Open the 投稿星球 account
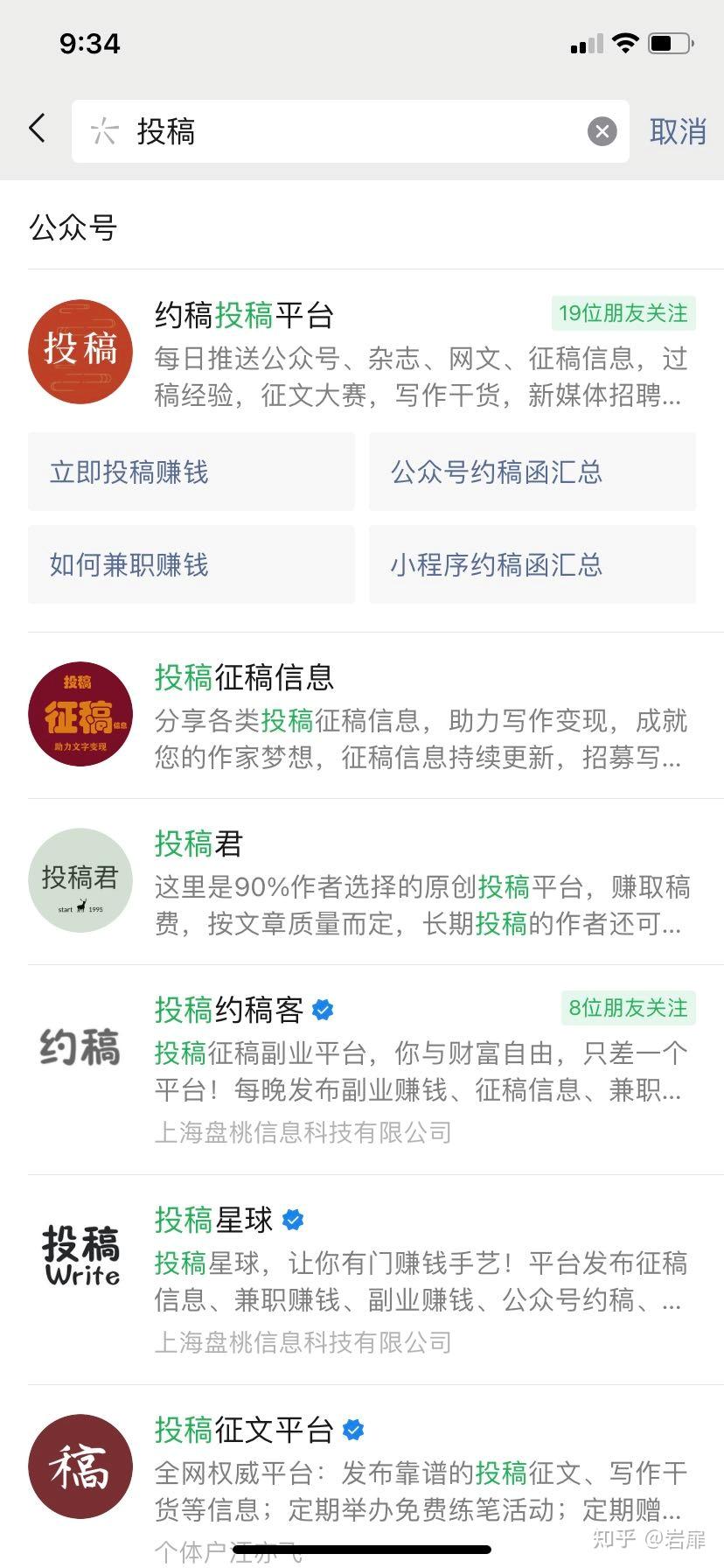 362,1279
